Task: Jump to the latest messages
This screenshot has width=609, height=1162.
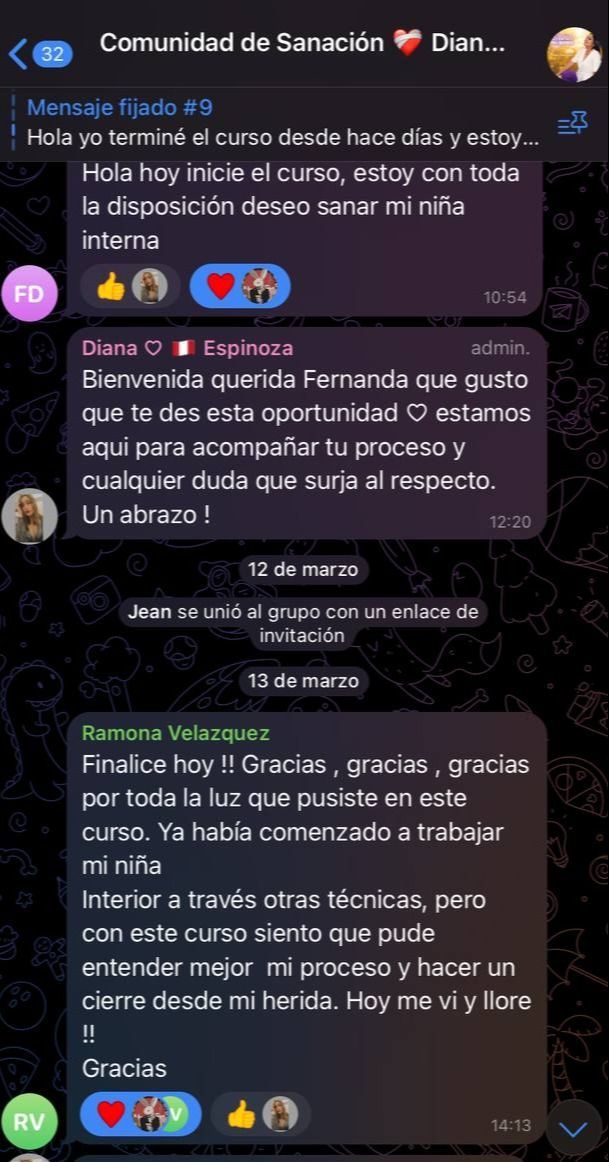Action: click(x=573, y=1129)
